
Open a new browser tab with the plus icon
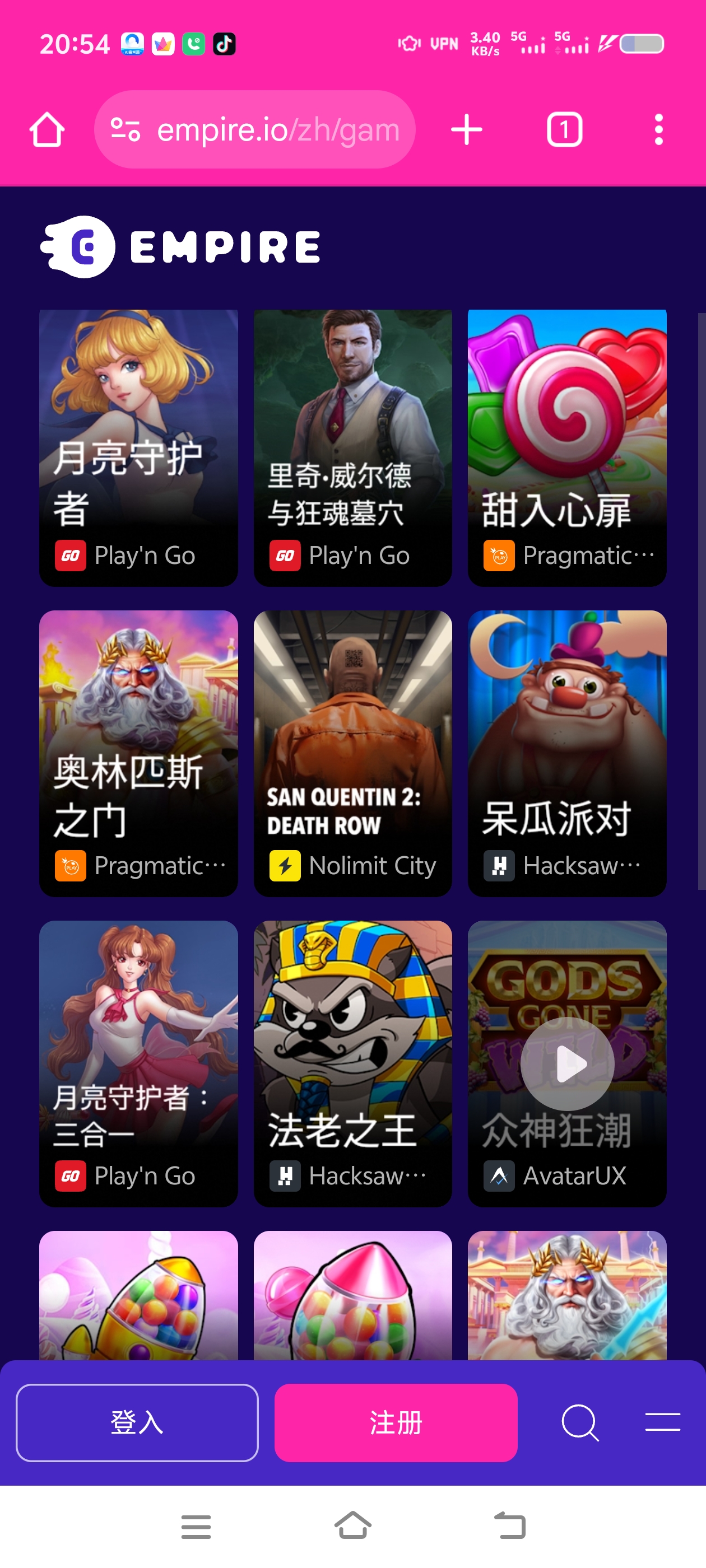pos(466,128)
